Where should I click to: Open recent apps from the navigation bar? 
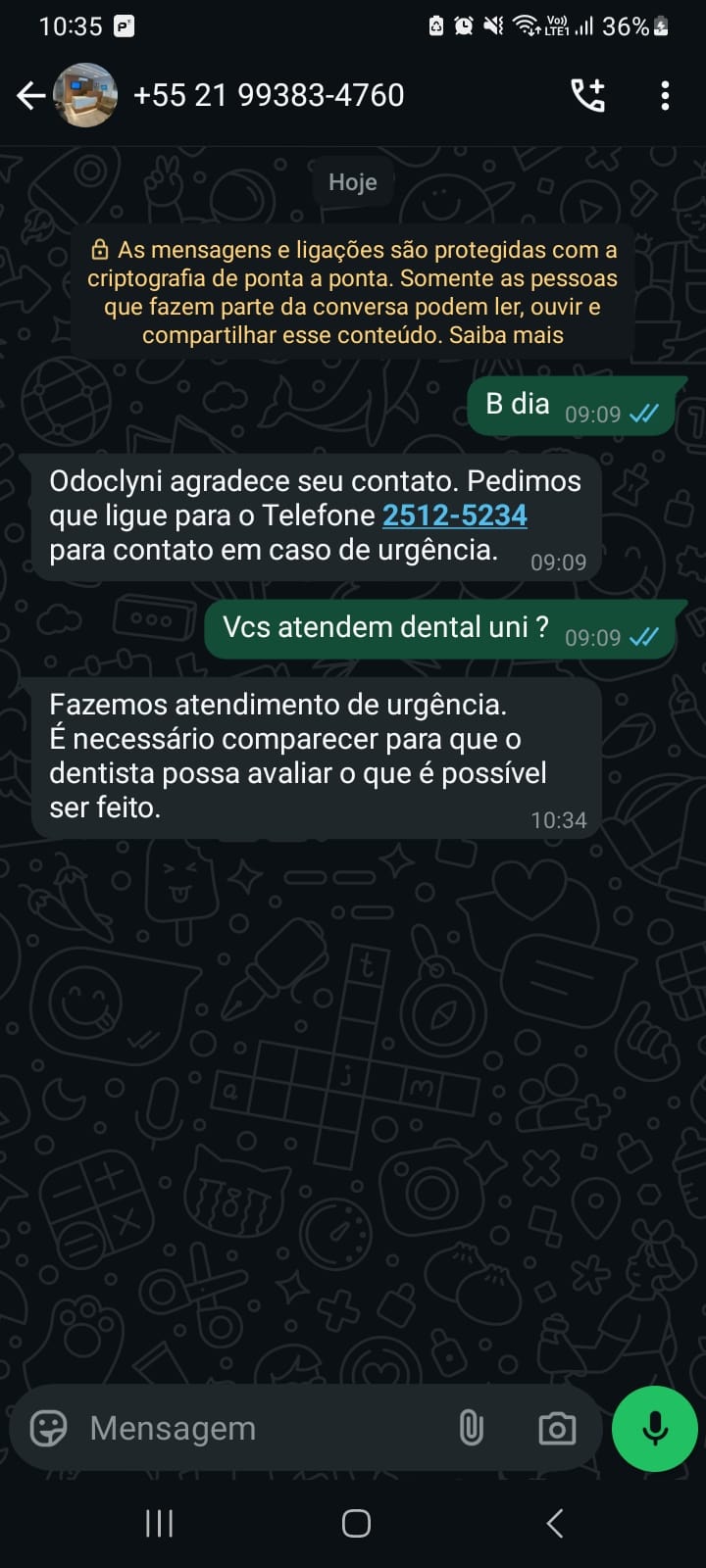pos(159,1523)
